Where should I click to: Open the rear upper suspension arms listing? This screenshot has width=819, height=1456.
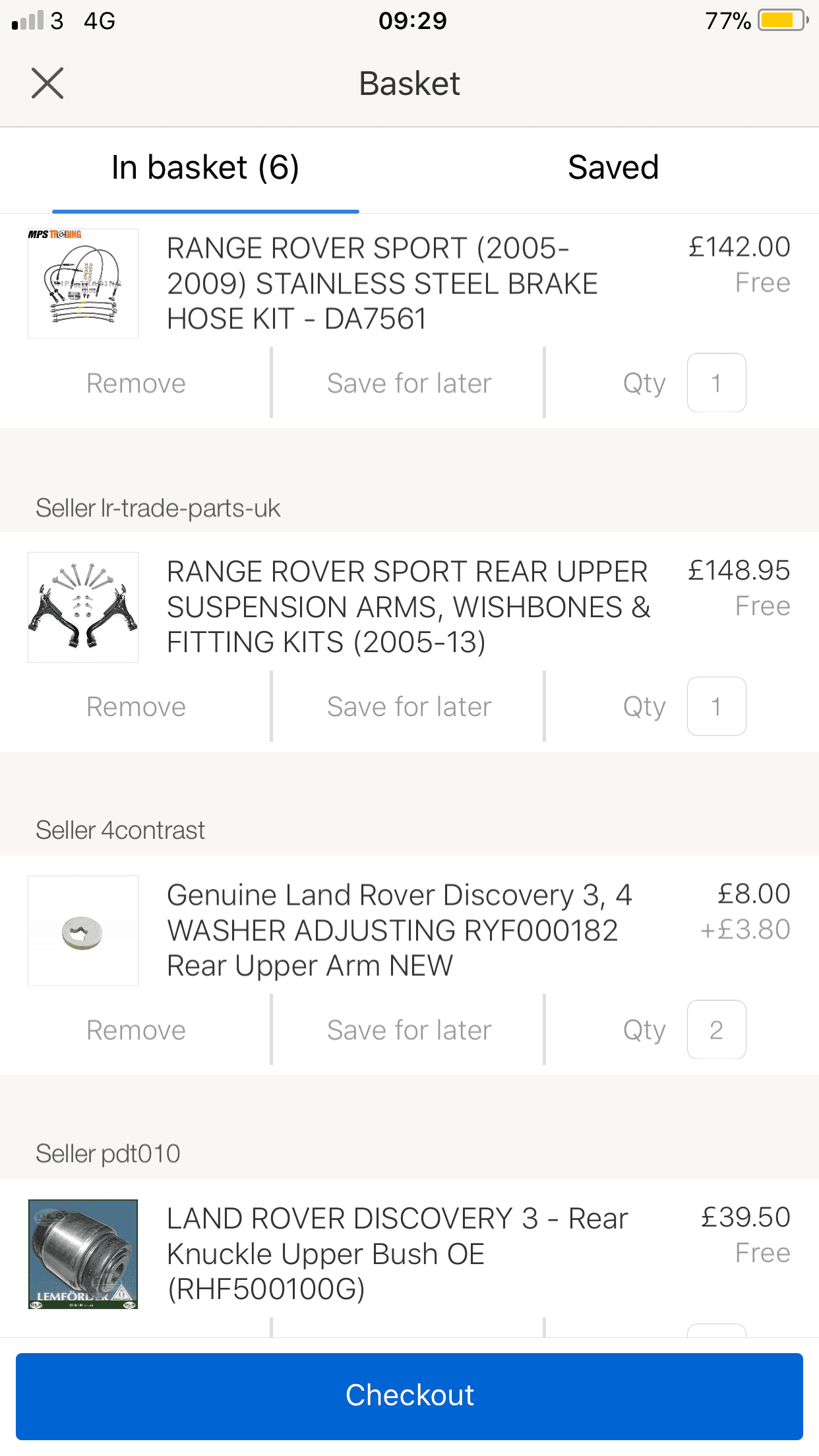(409, 607)
